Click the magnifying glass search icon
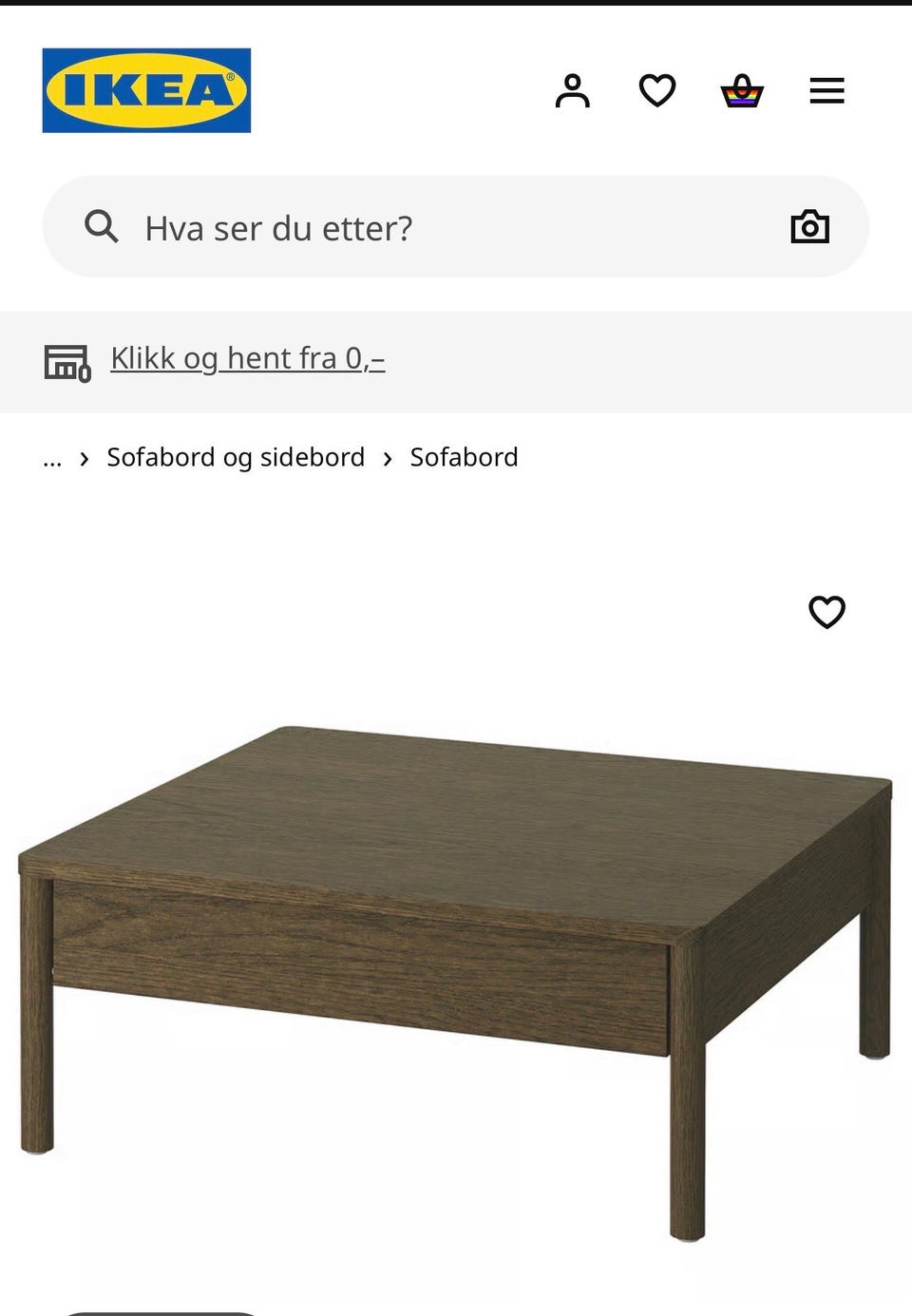The image size is (912, 1316). coord(102,226)
